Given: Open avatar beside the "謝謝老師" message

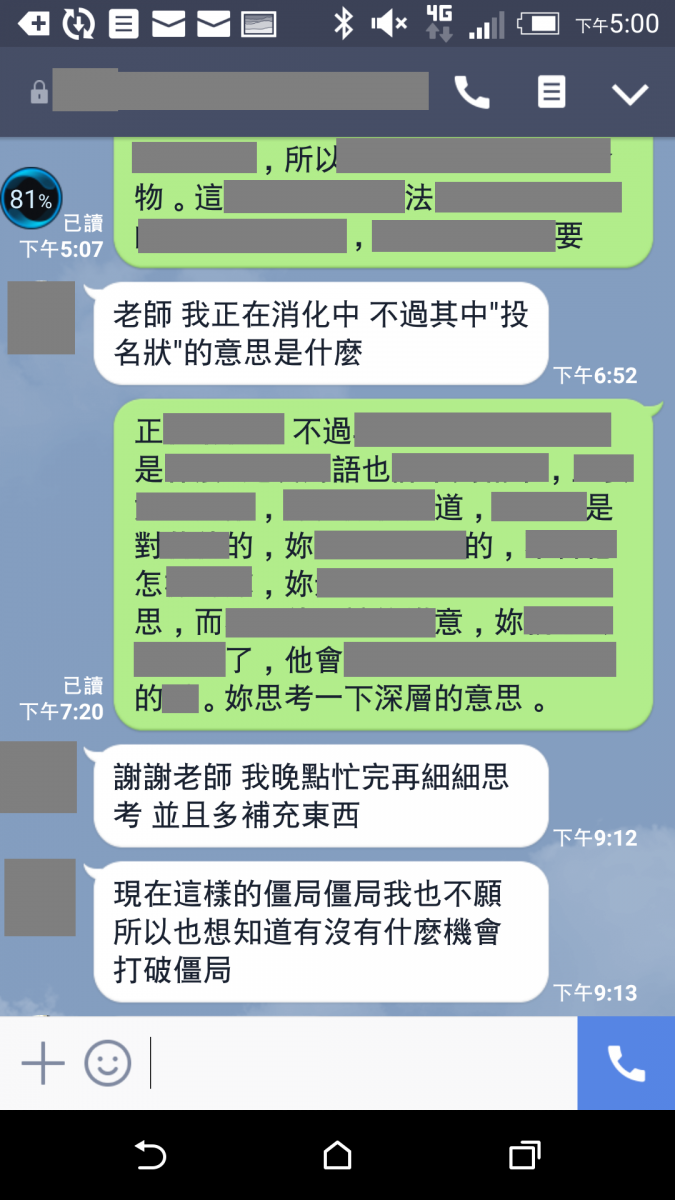Looking at the screenshot, I should 39,777.
